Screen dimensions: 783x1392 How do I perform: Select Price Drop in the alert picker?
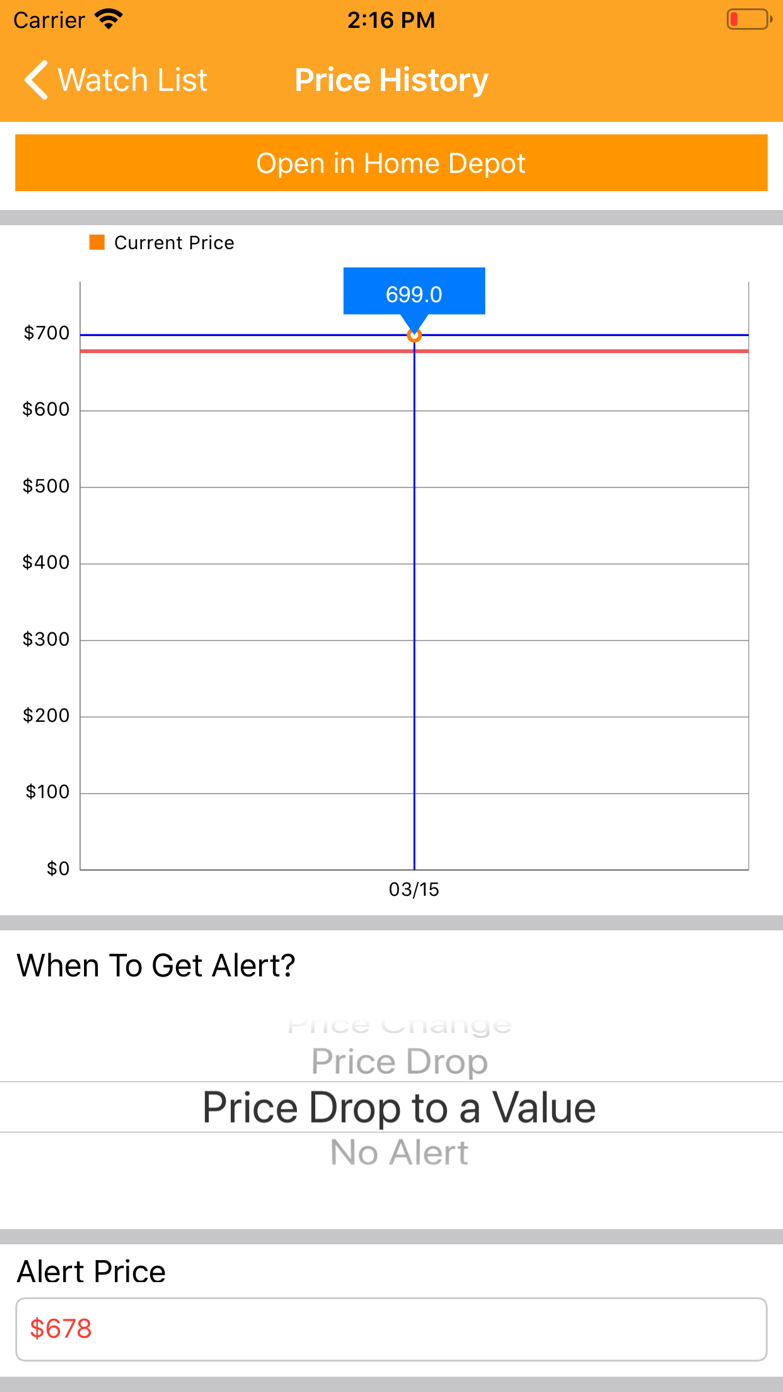click(x=399, y=1061)
